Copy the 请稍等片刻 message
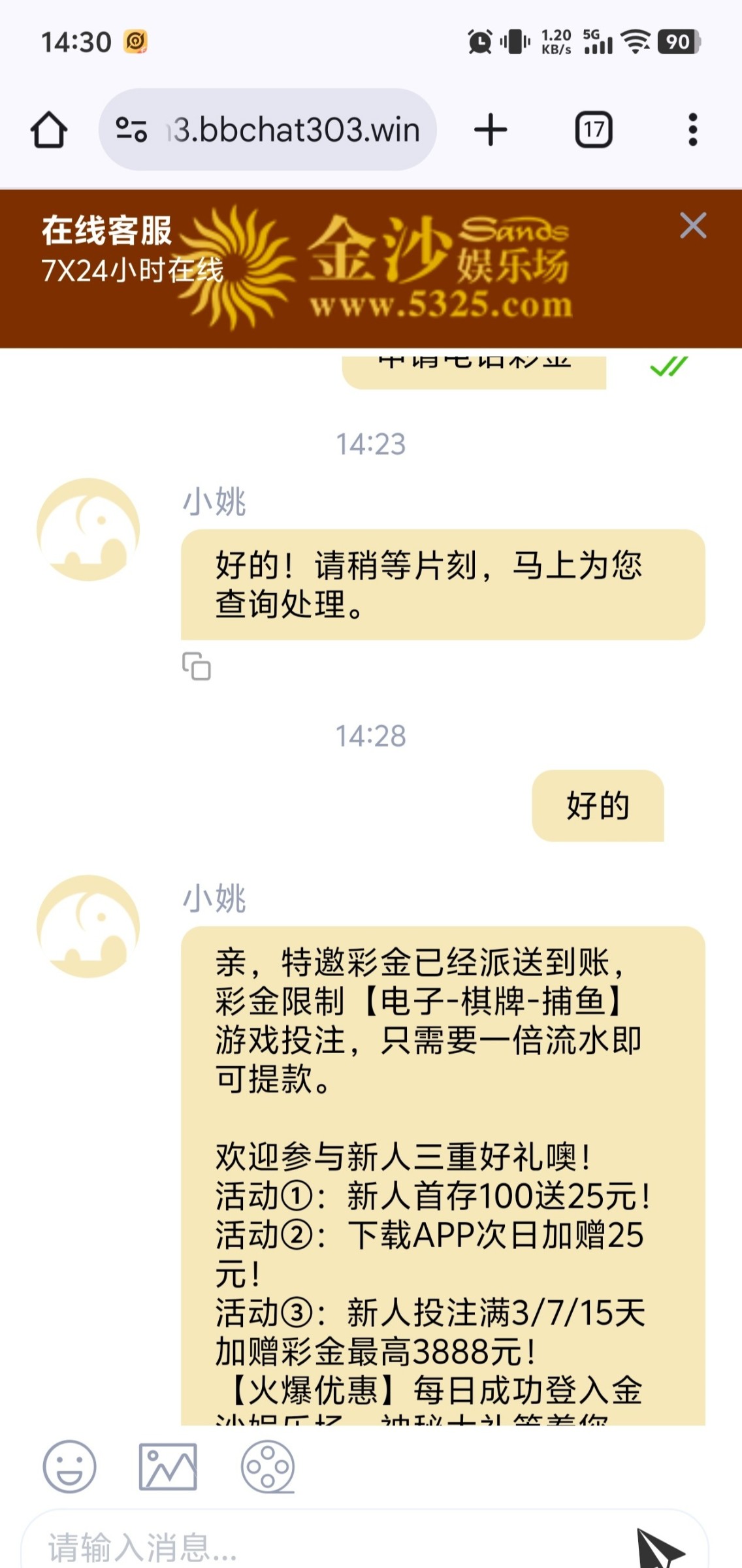 [x=196, y=666]
